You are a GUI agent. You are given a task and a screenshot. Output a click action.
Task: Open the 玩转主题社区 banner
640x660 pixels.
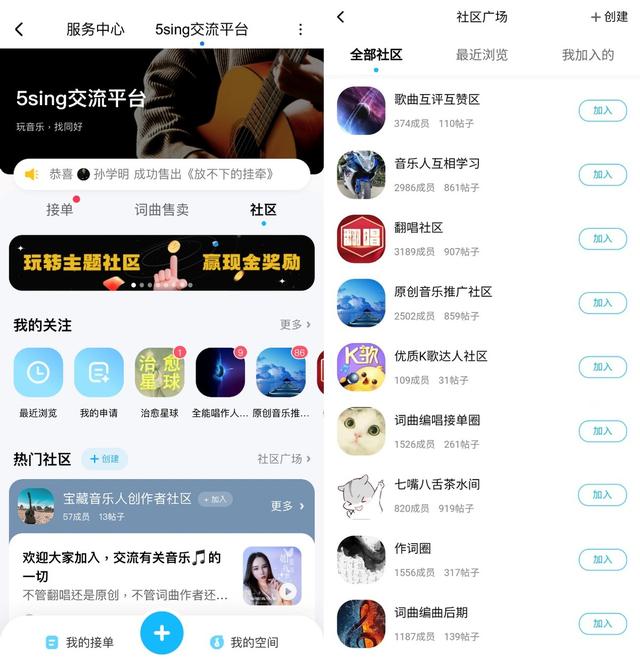[162, 263]
